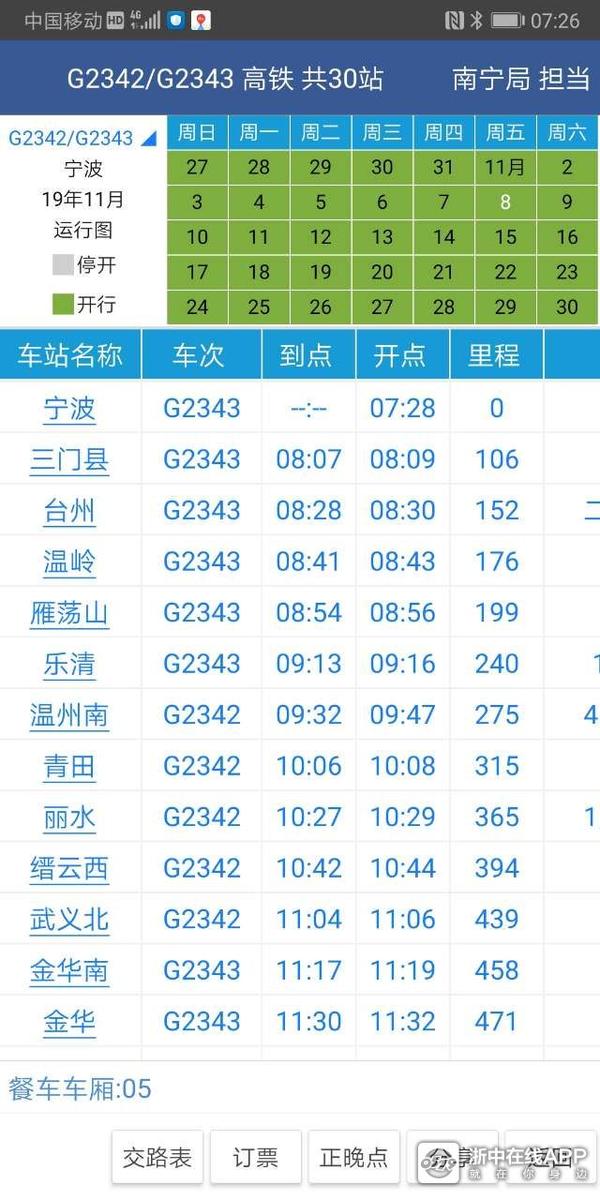600x1200 pixels.
Task: Open the 缙云西 station link
Action: [70, 869]
